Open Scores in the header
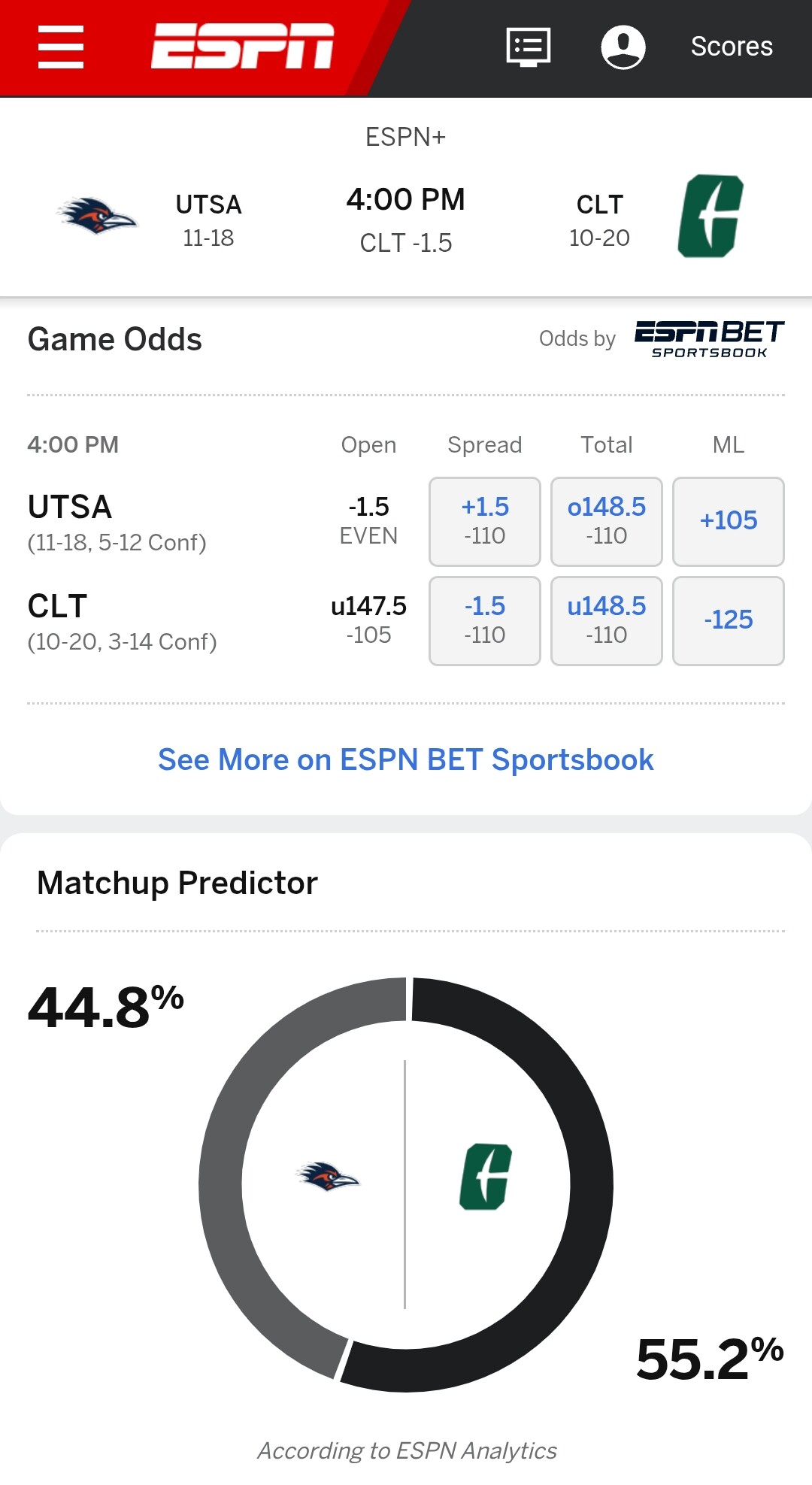Viewport: 812px width, 1485px height. pos(732,47)
